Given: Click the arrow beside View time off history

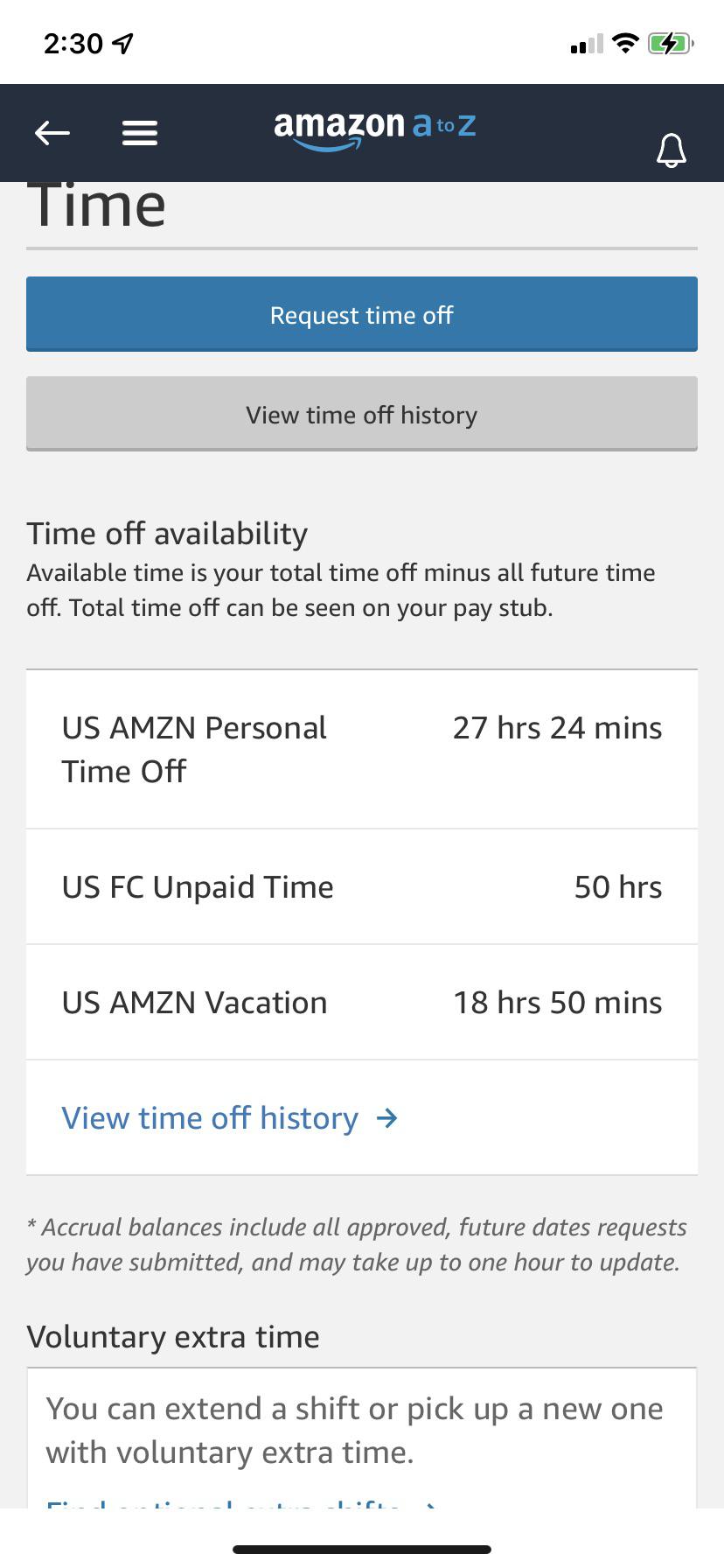Looking at the screenshot, I should tap(387, 1118).
